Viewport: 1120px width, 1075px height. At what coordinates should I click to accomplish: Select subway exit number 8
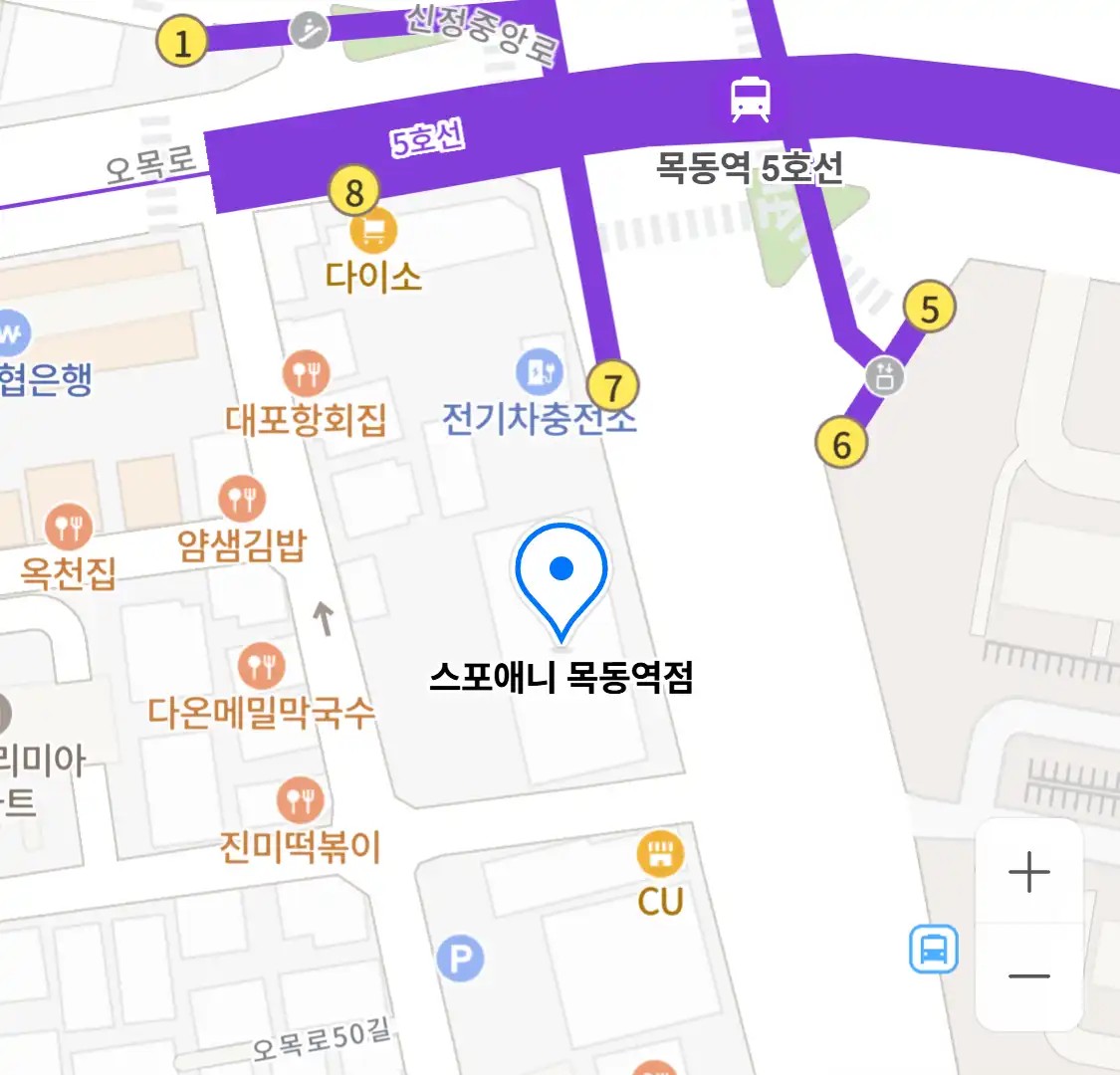pos(354,191)
